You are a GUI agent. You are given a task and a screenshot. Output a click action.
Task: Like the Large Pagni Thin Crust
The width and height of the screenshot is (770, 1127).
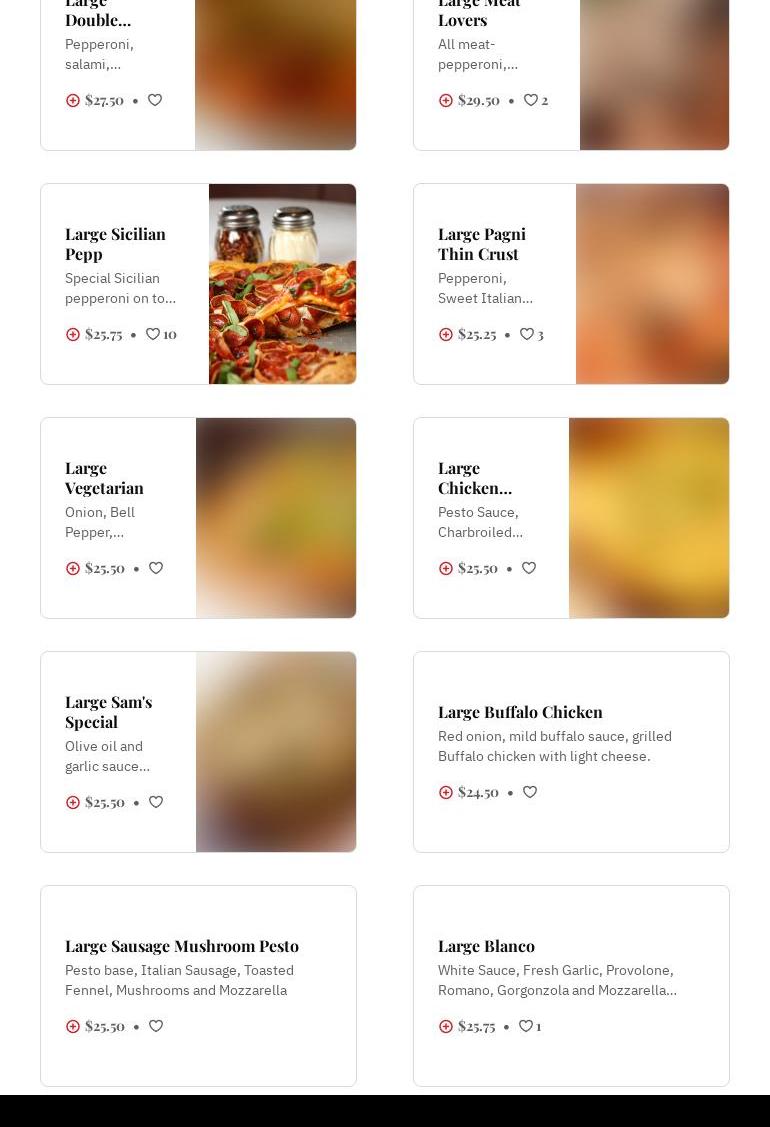pyautogui.click(x=527, y=334)
